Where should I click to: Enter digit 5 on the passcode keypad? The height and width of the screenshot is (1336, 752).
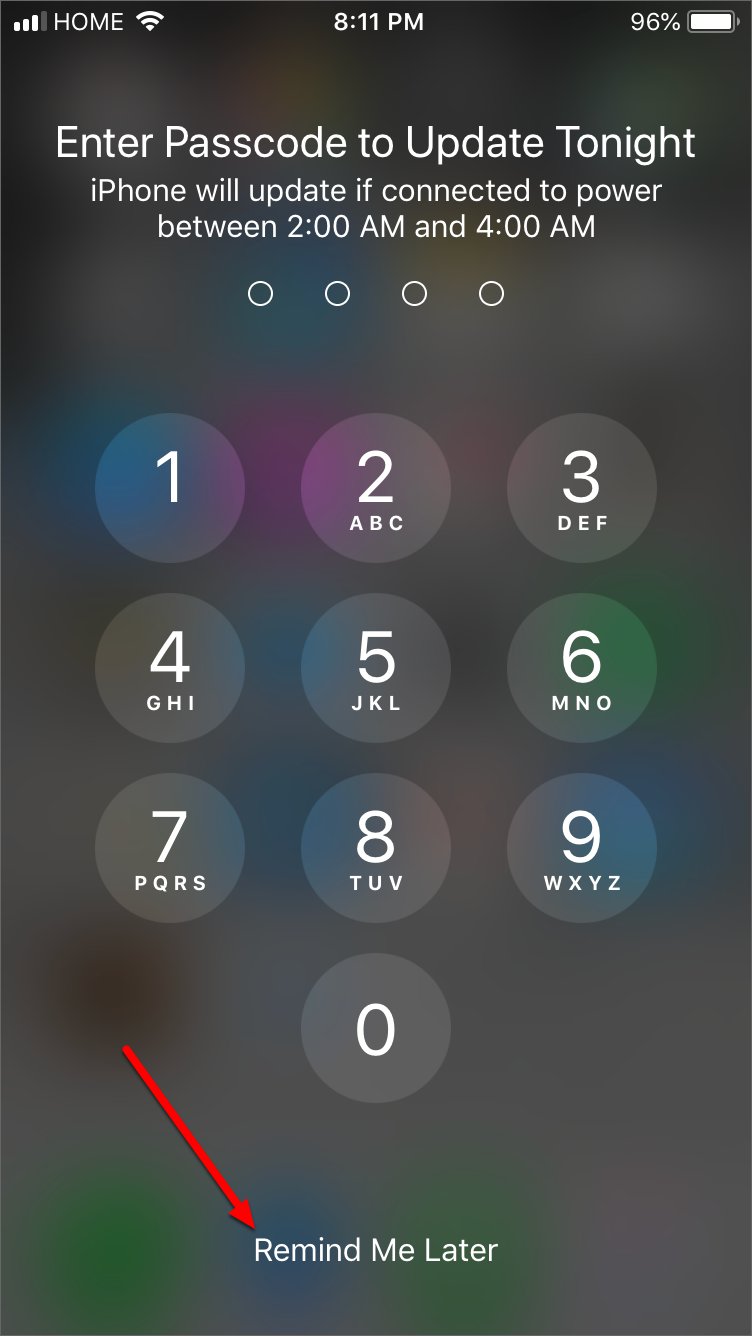pyautogui.click(x=376, y=668)
